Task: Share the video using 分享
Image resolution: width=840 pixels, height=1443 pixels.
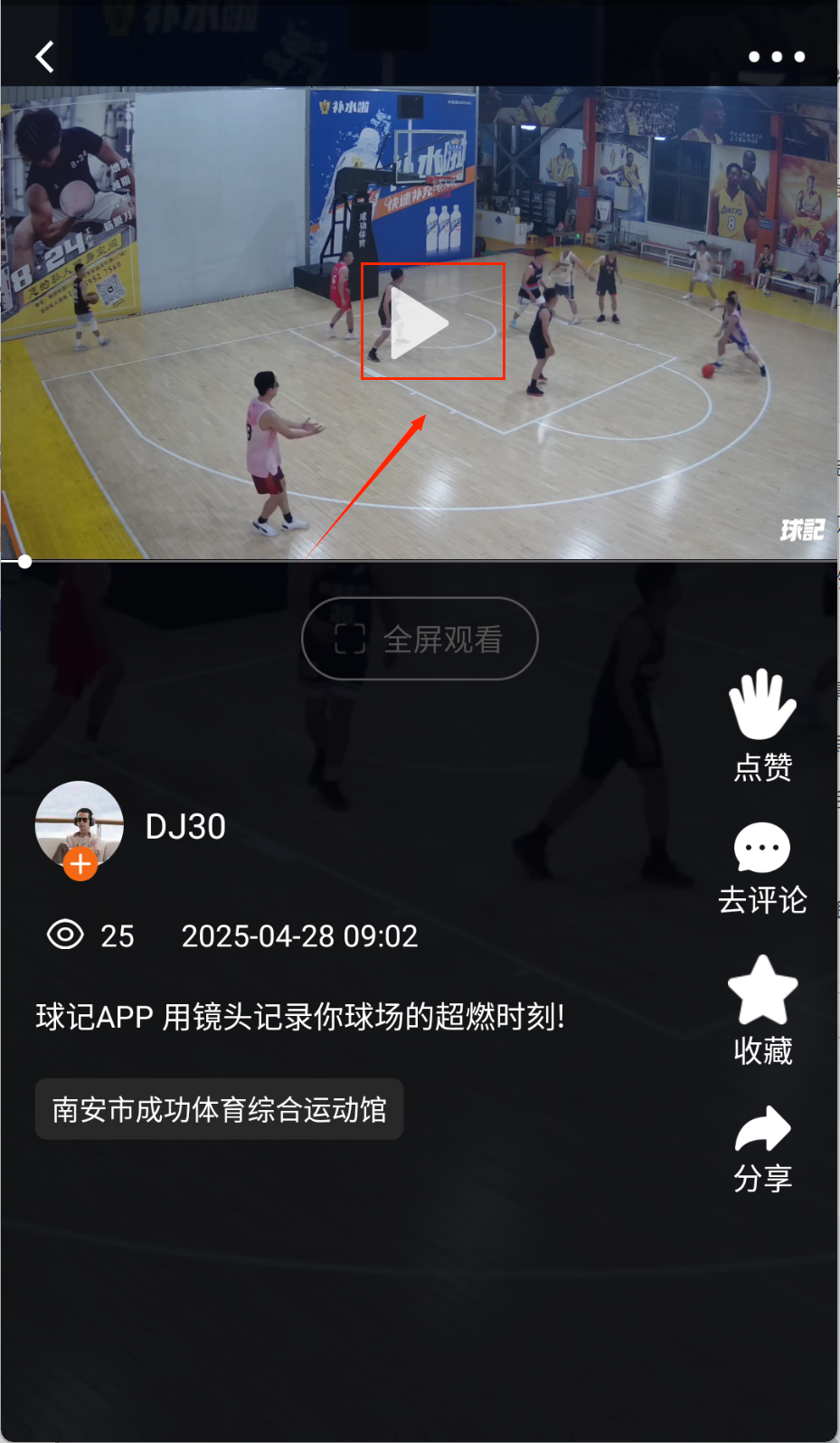Action: [x=762, y=1148]
